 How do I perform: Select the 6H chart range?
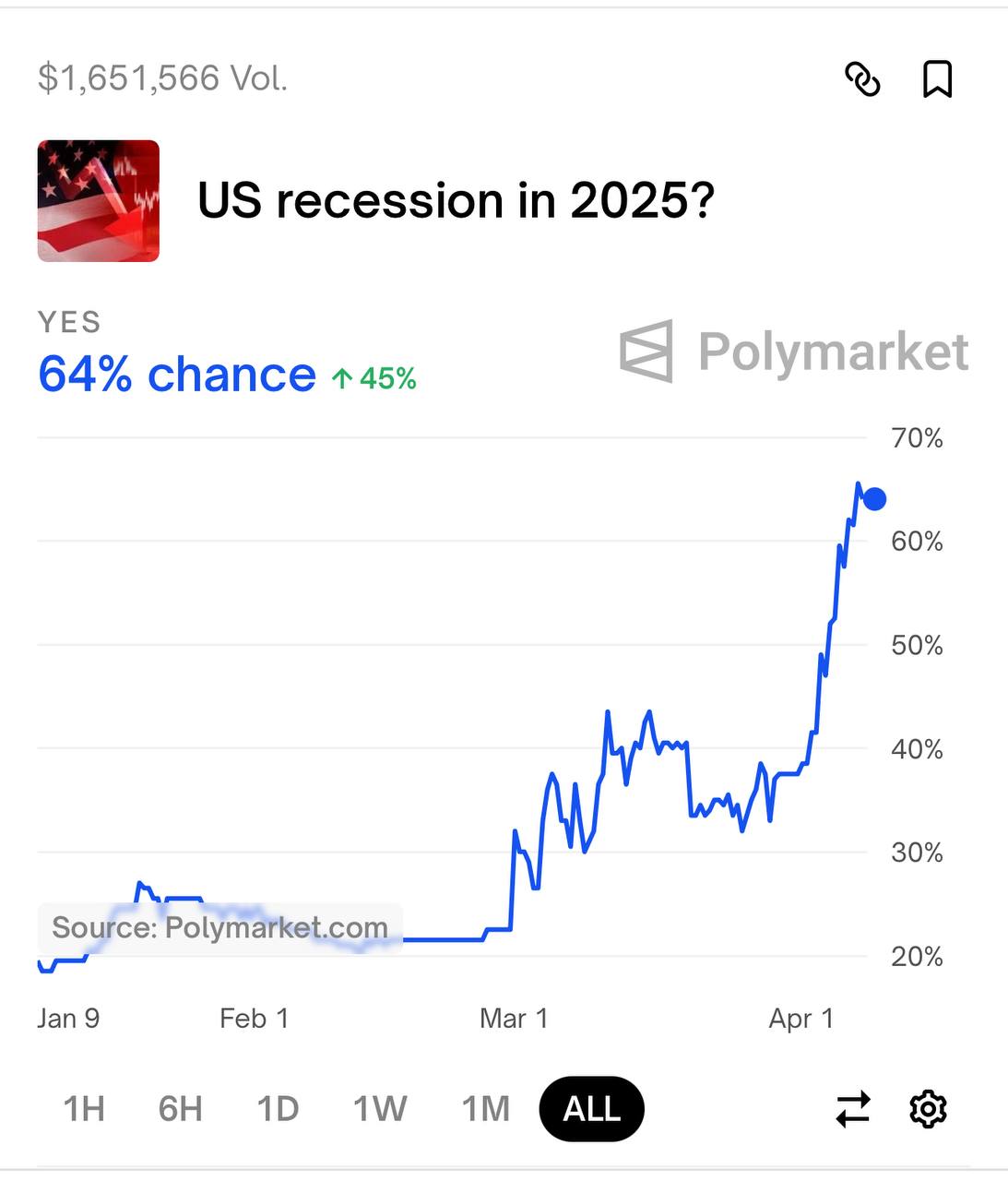tap(180, 1108)
